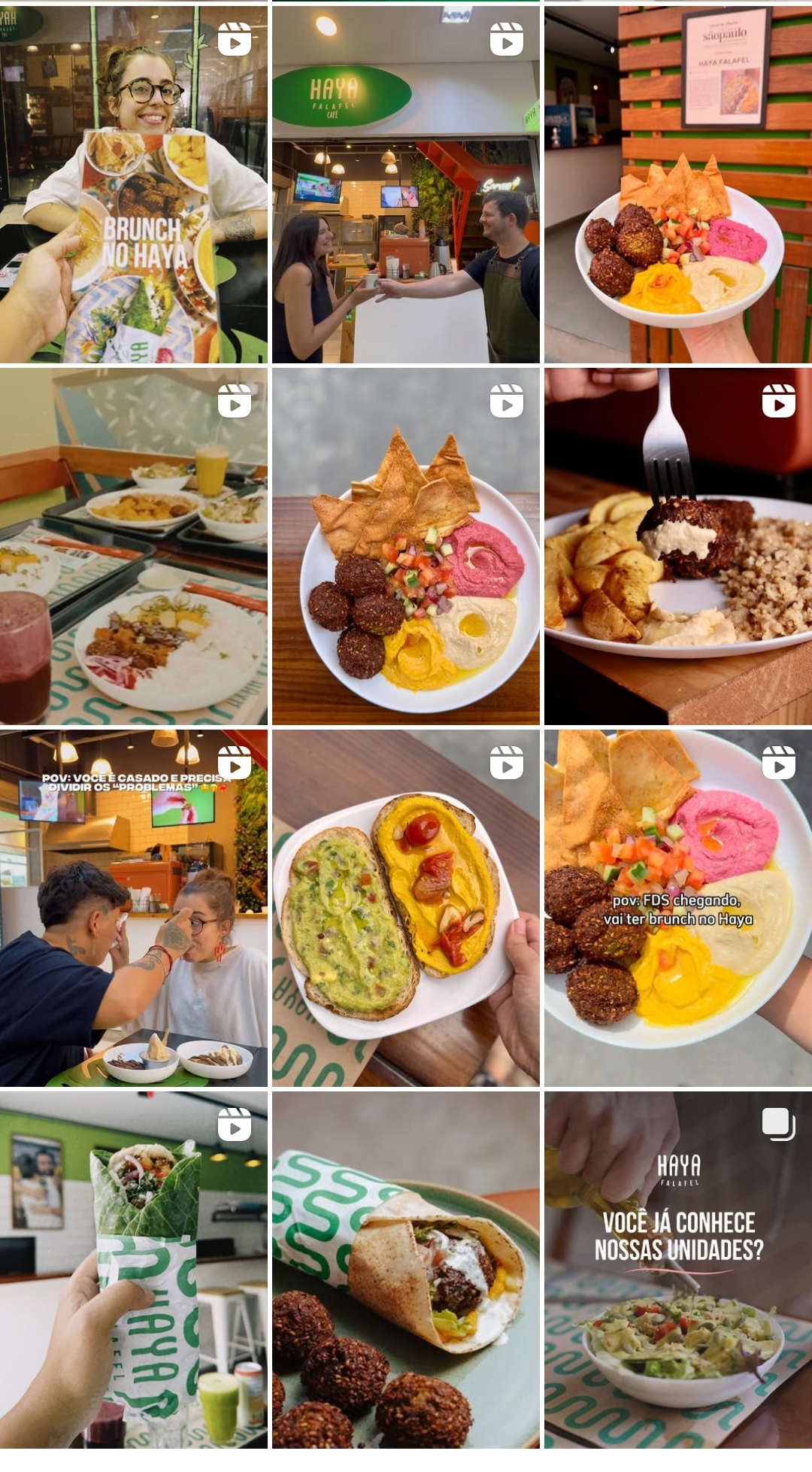Open the 'Brunch no Haya' reel
This screenshot has height=1472, width=812.
134,184
